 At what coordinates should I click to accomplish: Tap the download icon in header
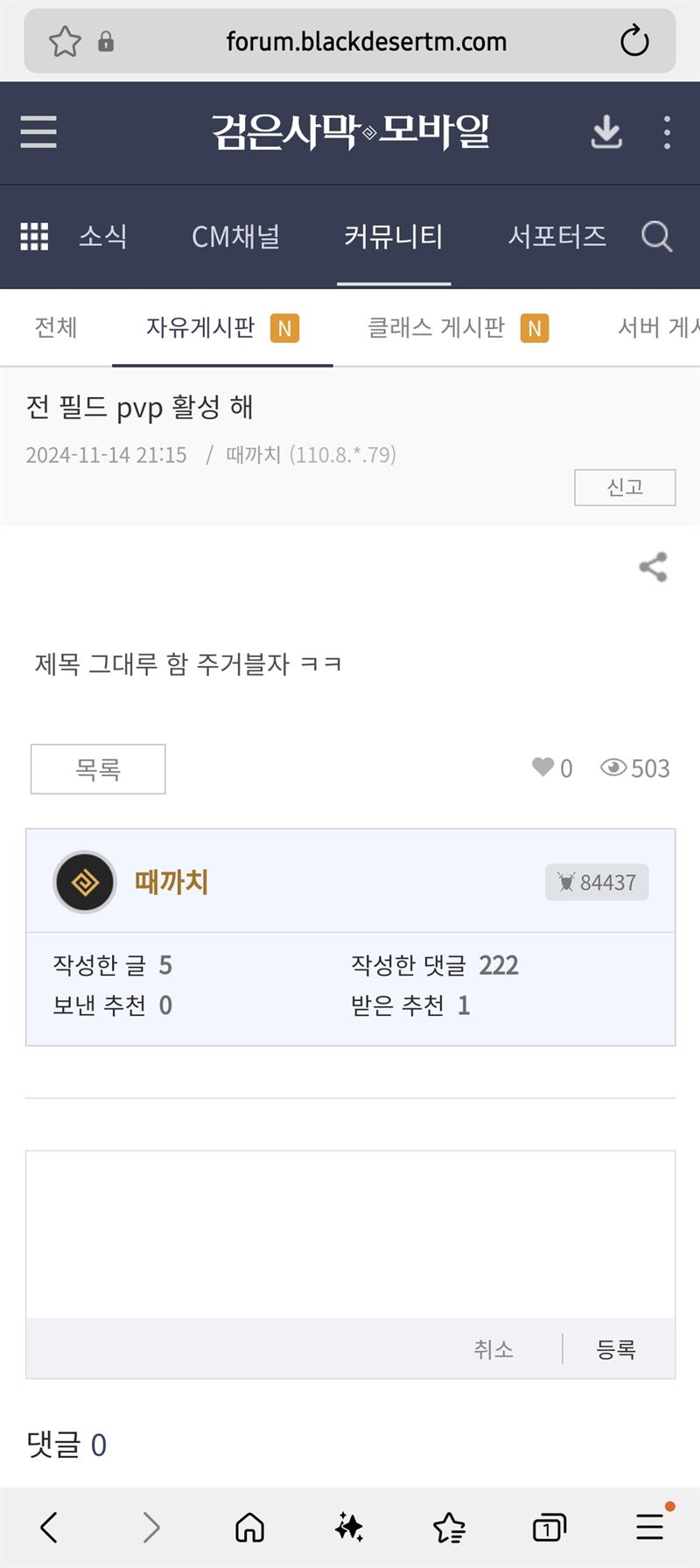[x=606, y=133]
